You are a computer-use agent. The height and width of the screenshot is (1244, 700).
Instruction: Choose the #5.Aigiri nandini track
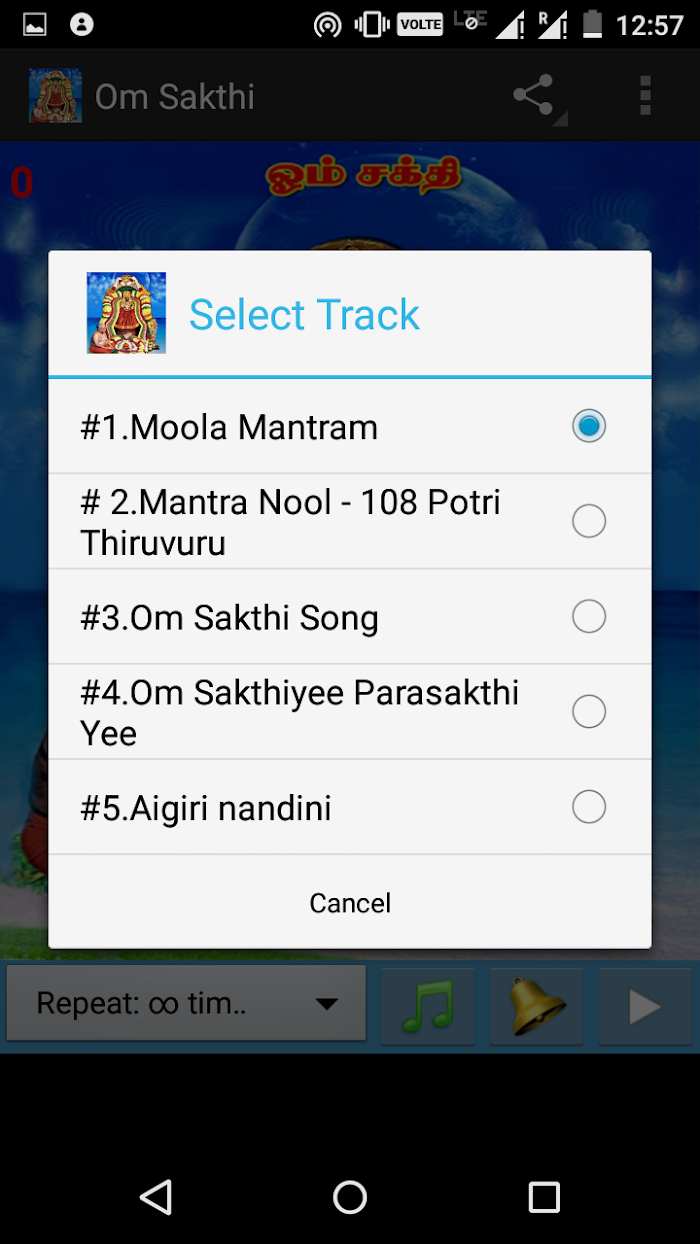point(350,806)
